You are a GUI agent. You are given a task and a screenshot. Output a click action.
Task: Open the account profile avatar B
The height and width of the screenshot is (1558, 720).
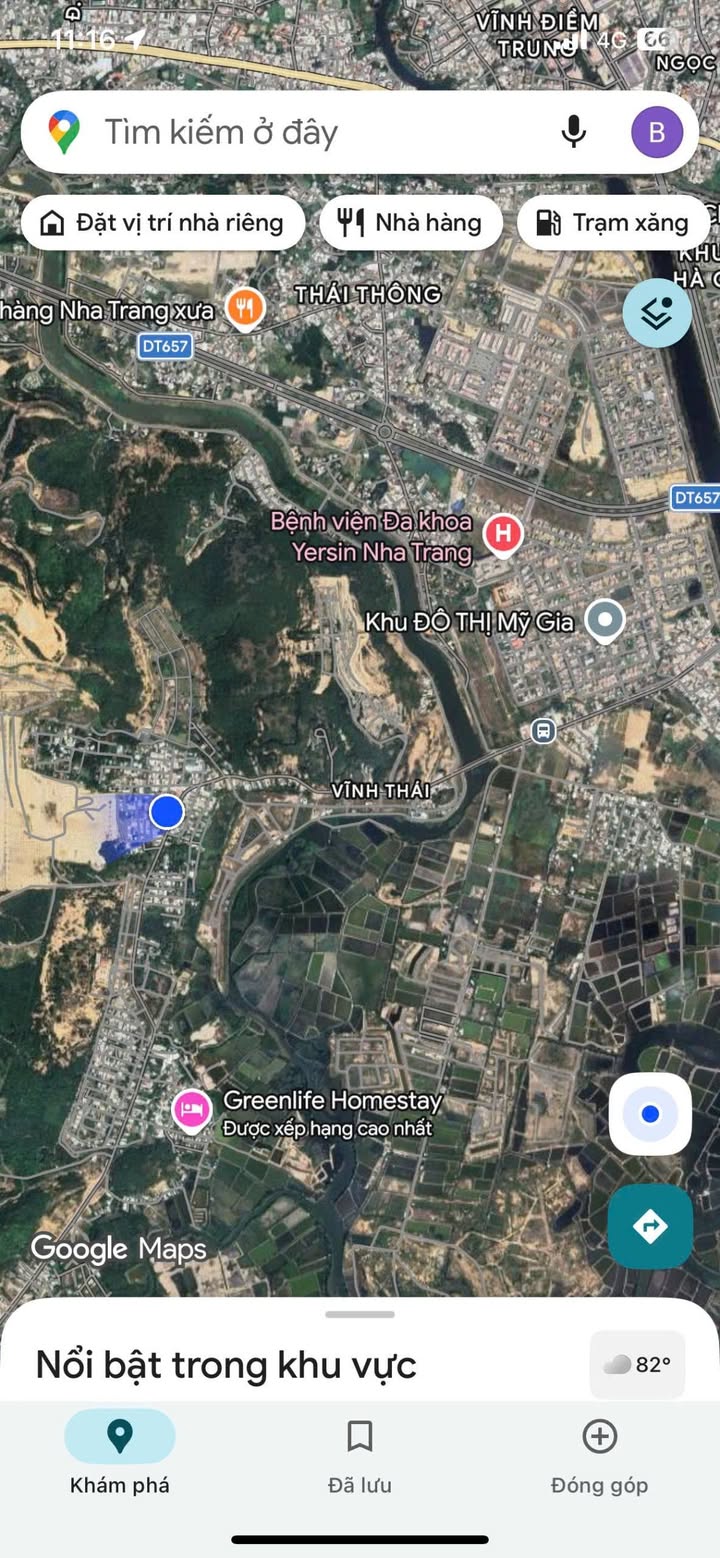point(657,132)
